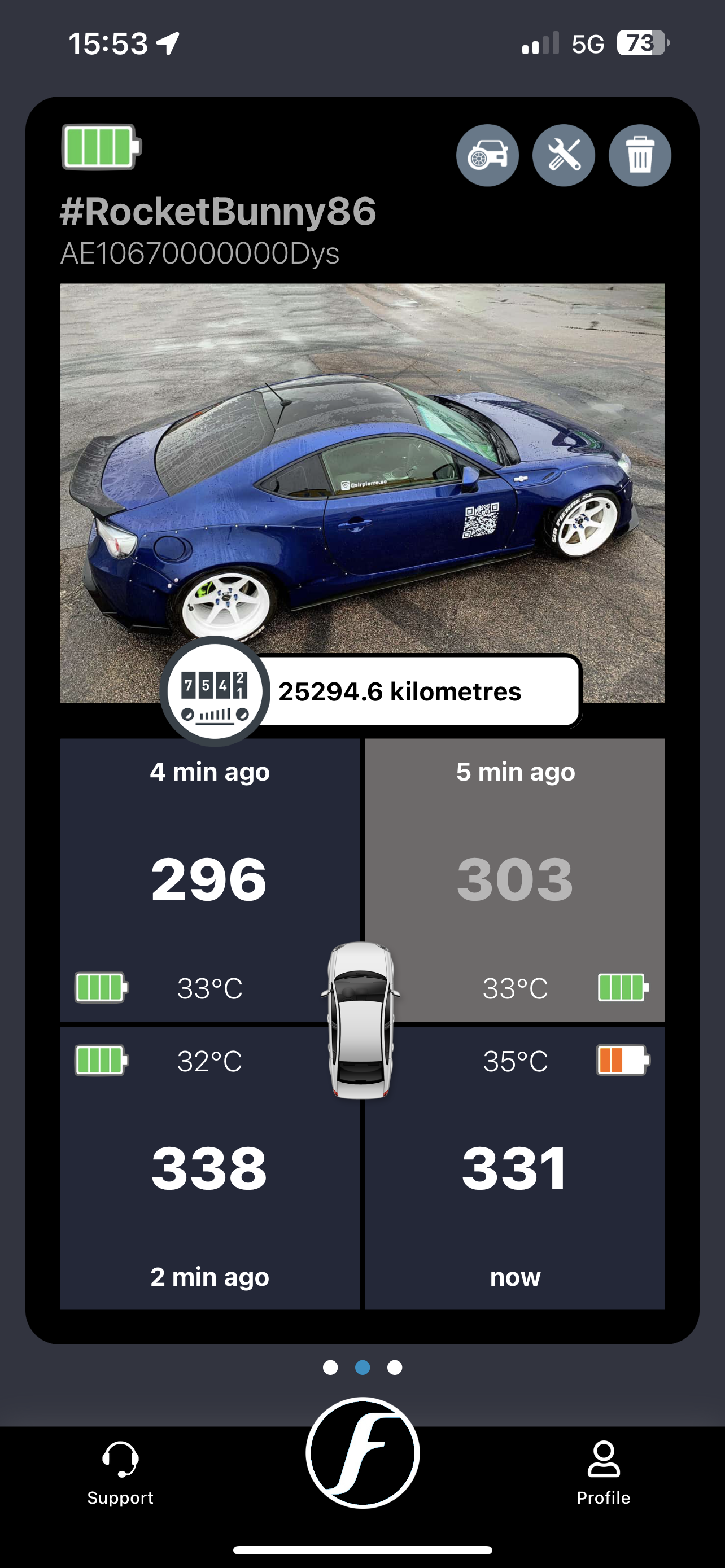Jump to the first page indicator dot
The height and width of the screenshot is (1568, 725).
click(x=330, y=1367)
